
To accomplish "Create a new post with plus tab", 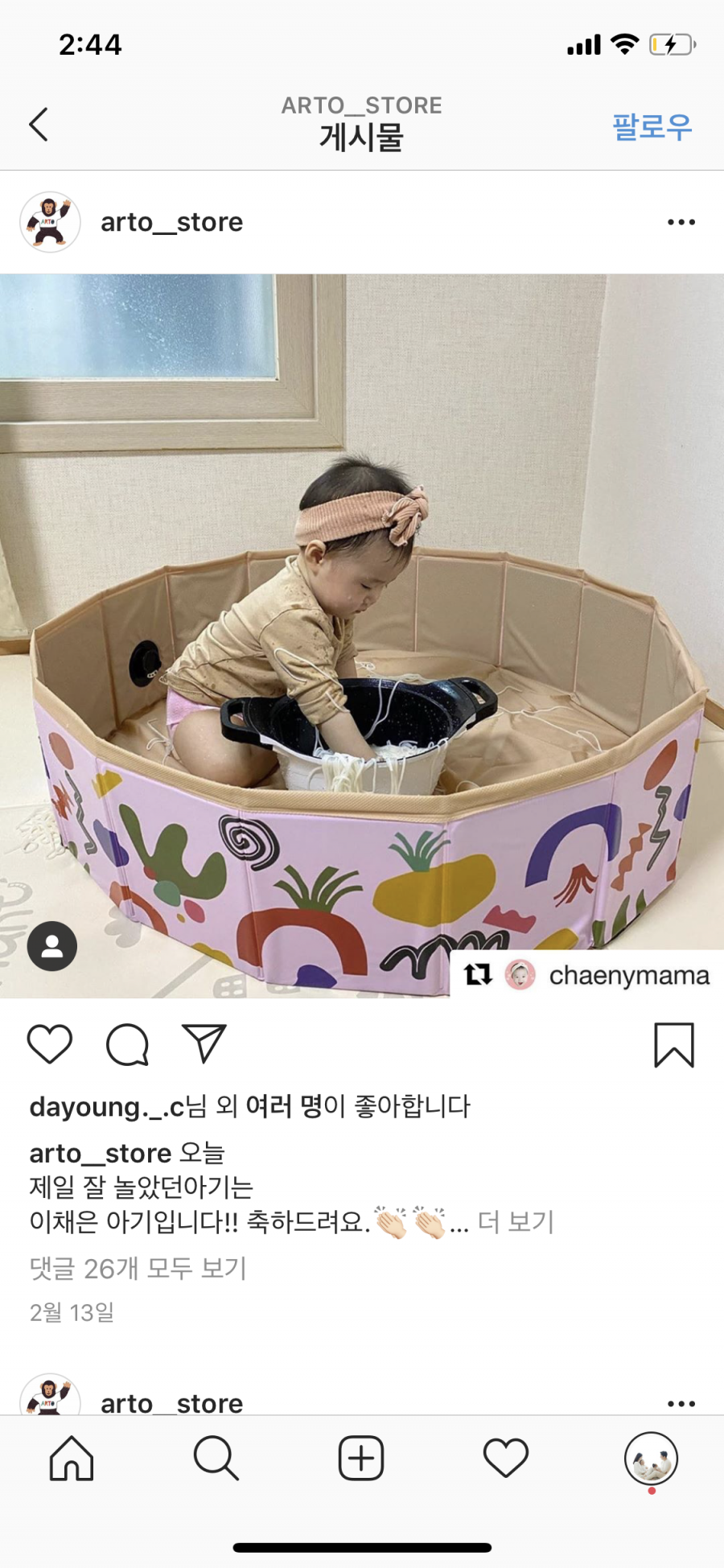I will tap(361, 1459).
